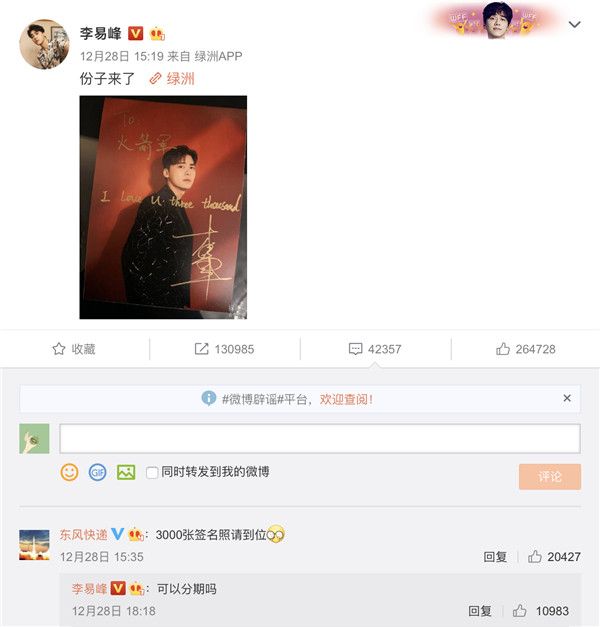
Task: Open 李易峰's profile avatar
Action: coord(43,44)
